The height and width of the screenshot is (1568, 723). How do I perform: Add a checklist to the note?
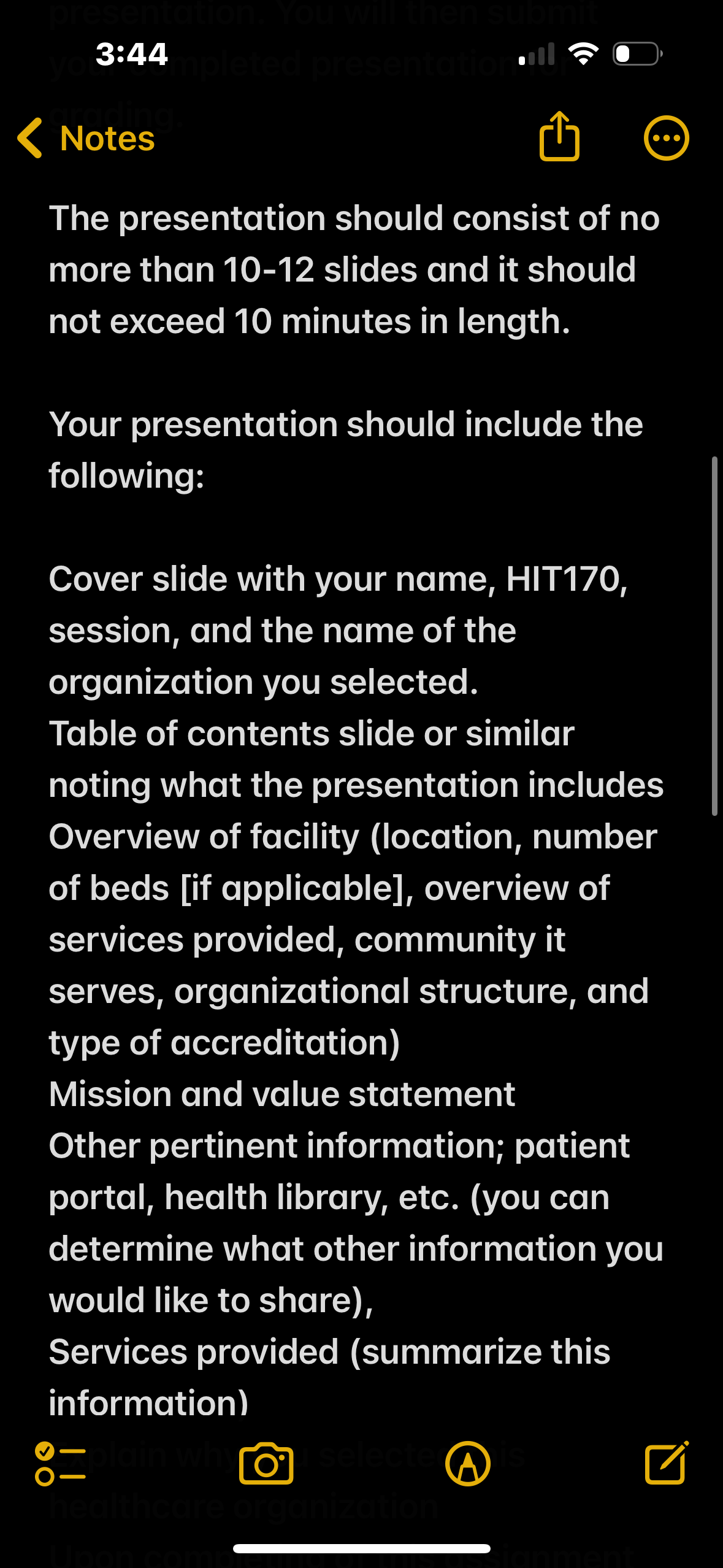tap(60, 1464)
